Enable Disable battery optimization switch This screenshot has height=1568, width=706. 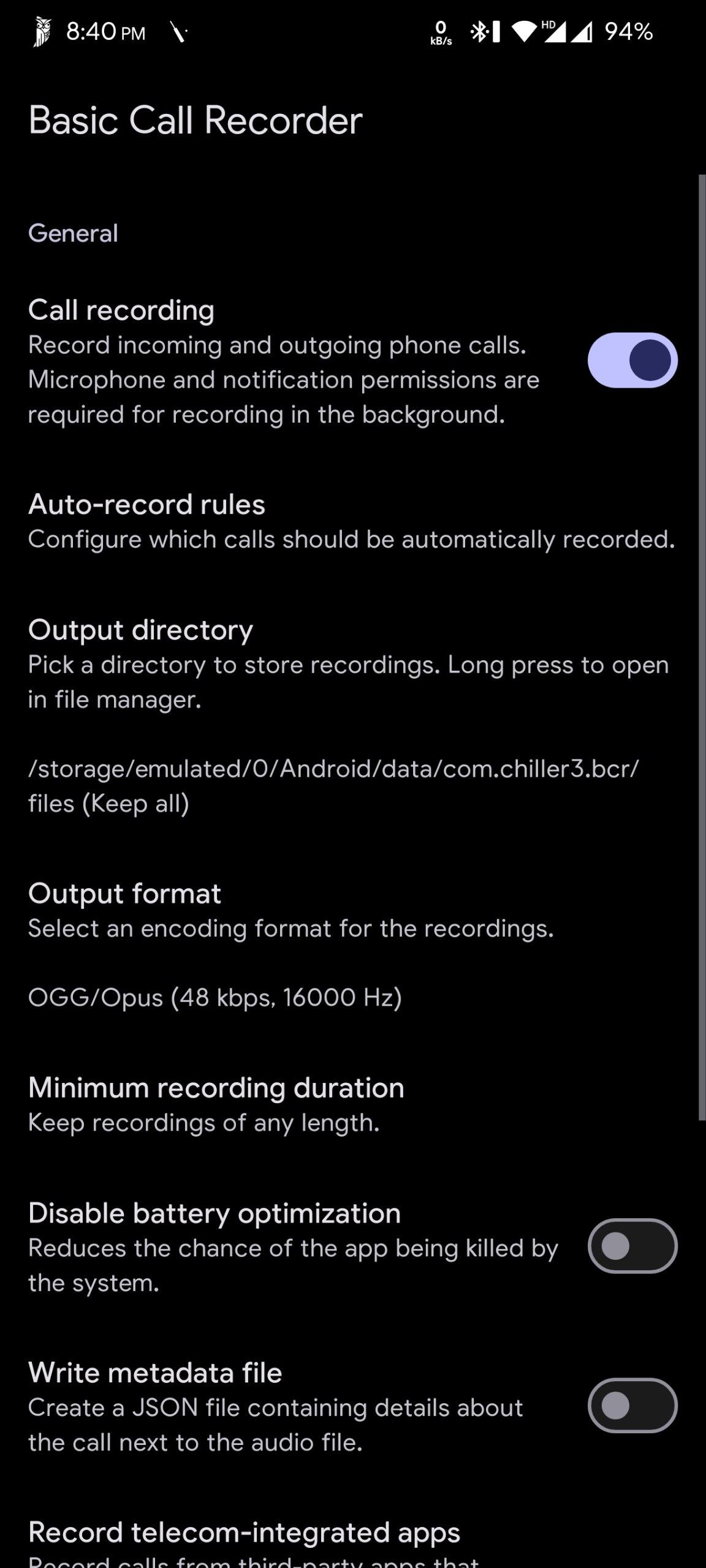(632, 1246)
